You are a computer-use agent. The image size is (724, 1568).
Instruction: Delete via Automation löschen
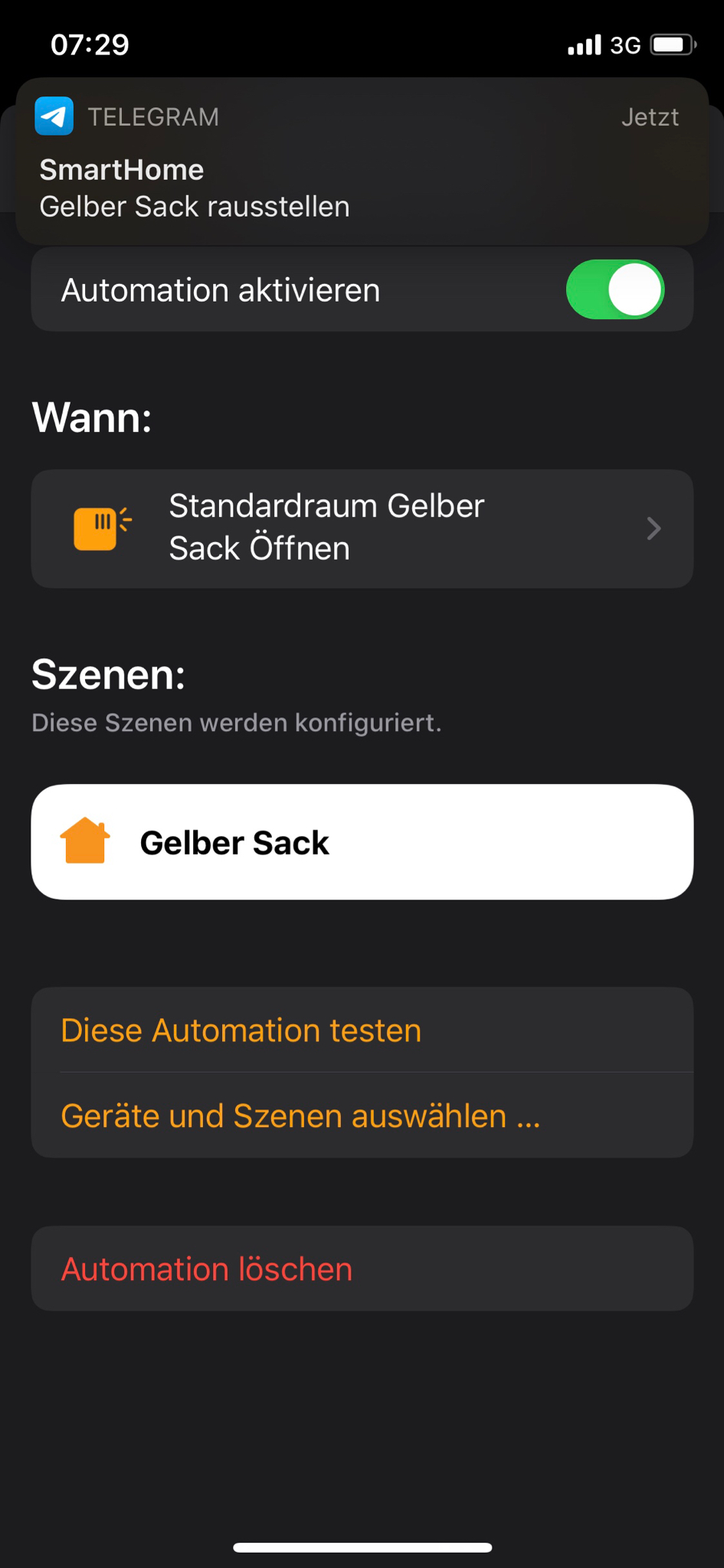point(207,1269)
